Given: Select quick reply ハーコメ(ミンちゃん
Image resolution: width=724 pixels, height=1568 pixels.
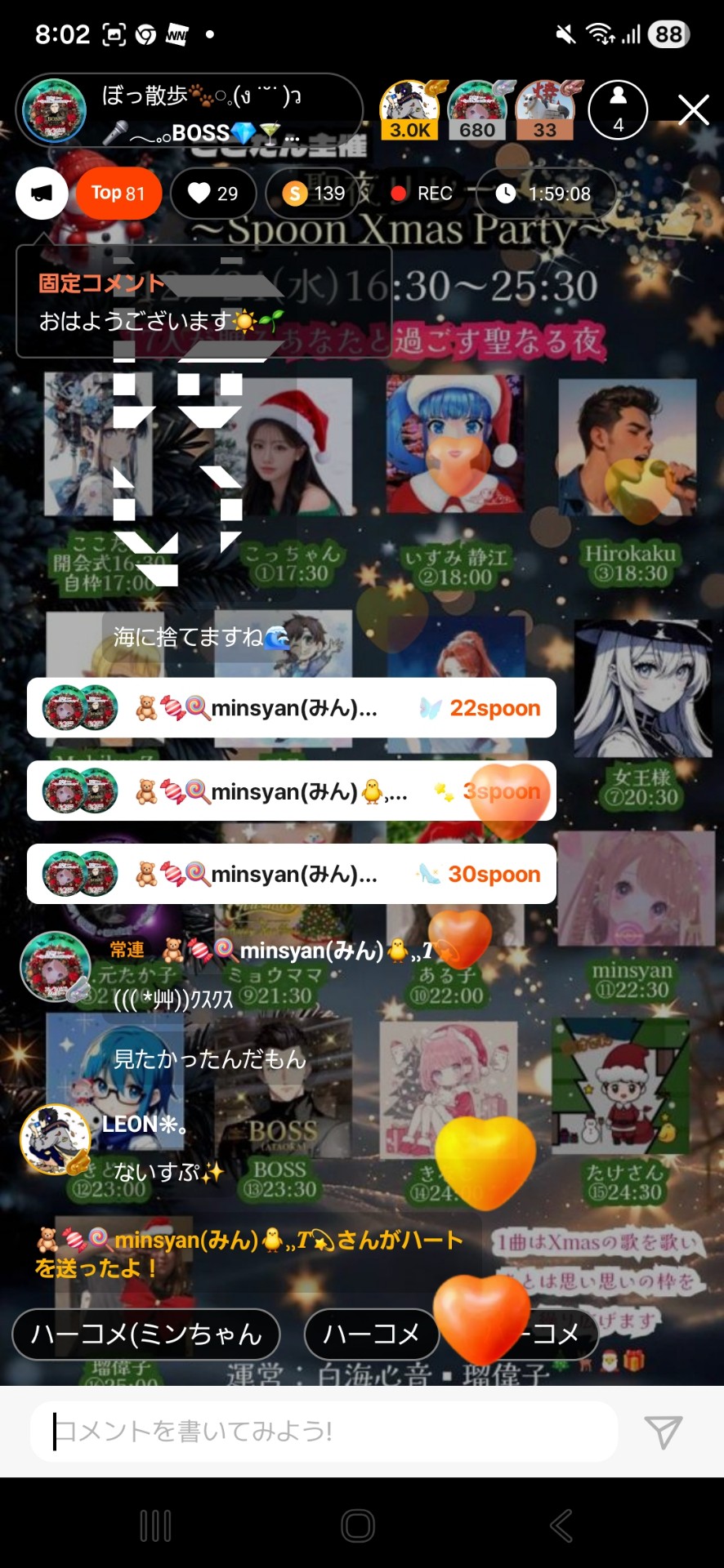Looking at the screenshot, I should pyautogui.click(x=146, y=1334).
